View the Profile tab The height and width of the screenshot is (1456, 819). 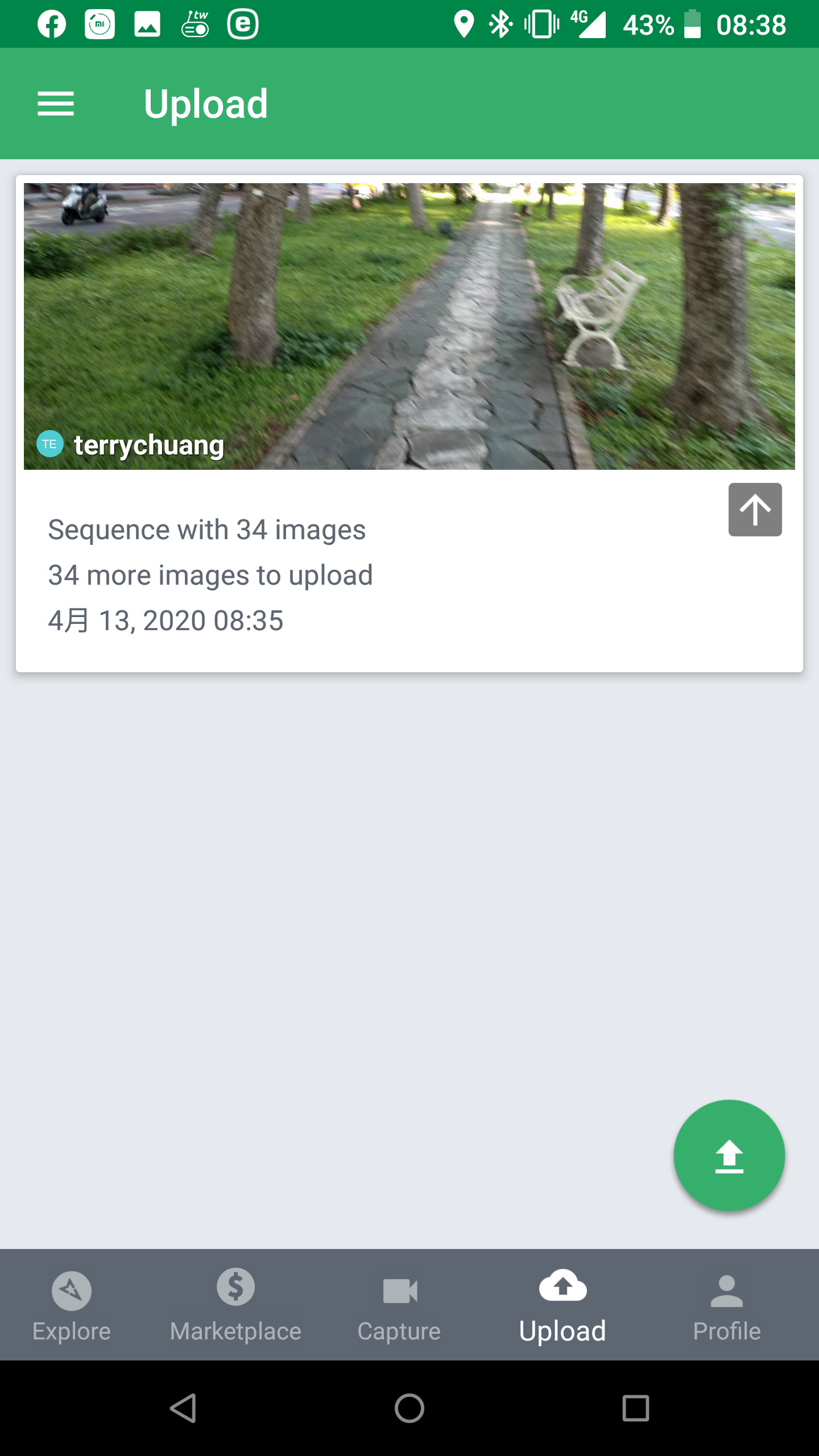(x=726, y=1305)
